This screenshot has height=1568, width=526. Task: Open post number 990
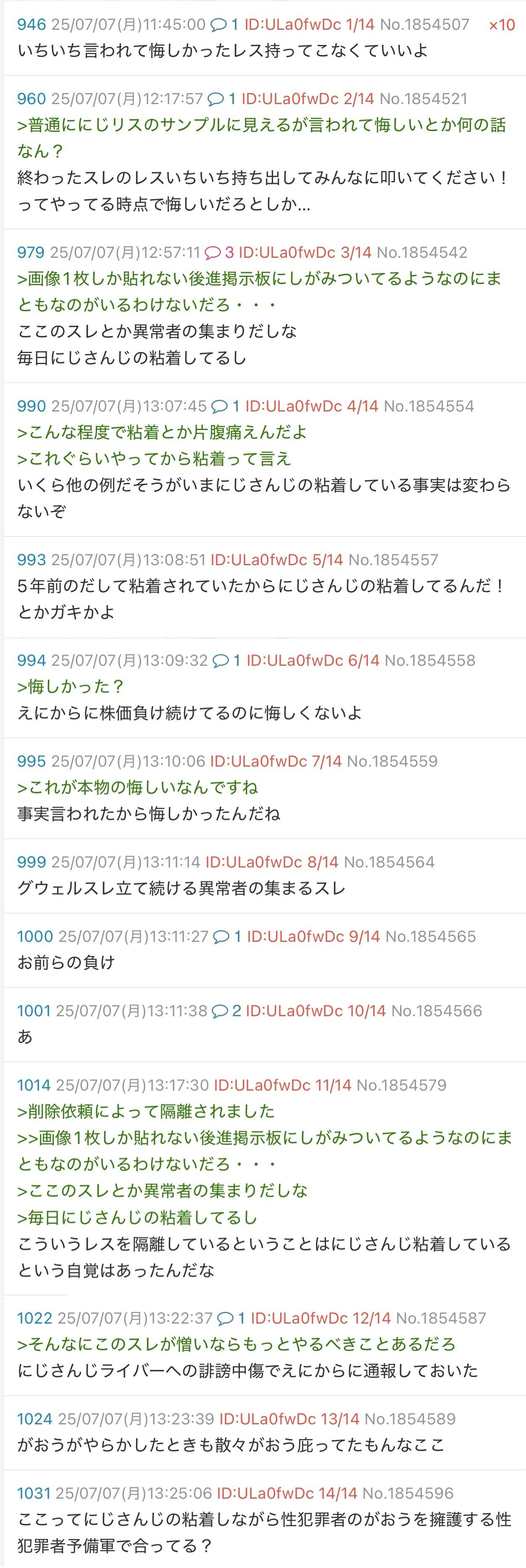31,406
